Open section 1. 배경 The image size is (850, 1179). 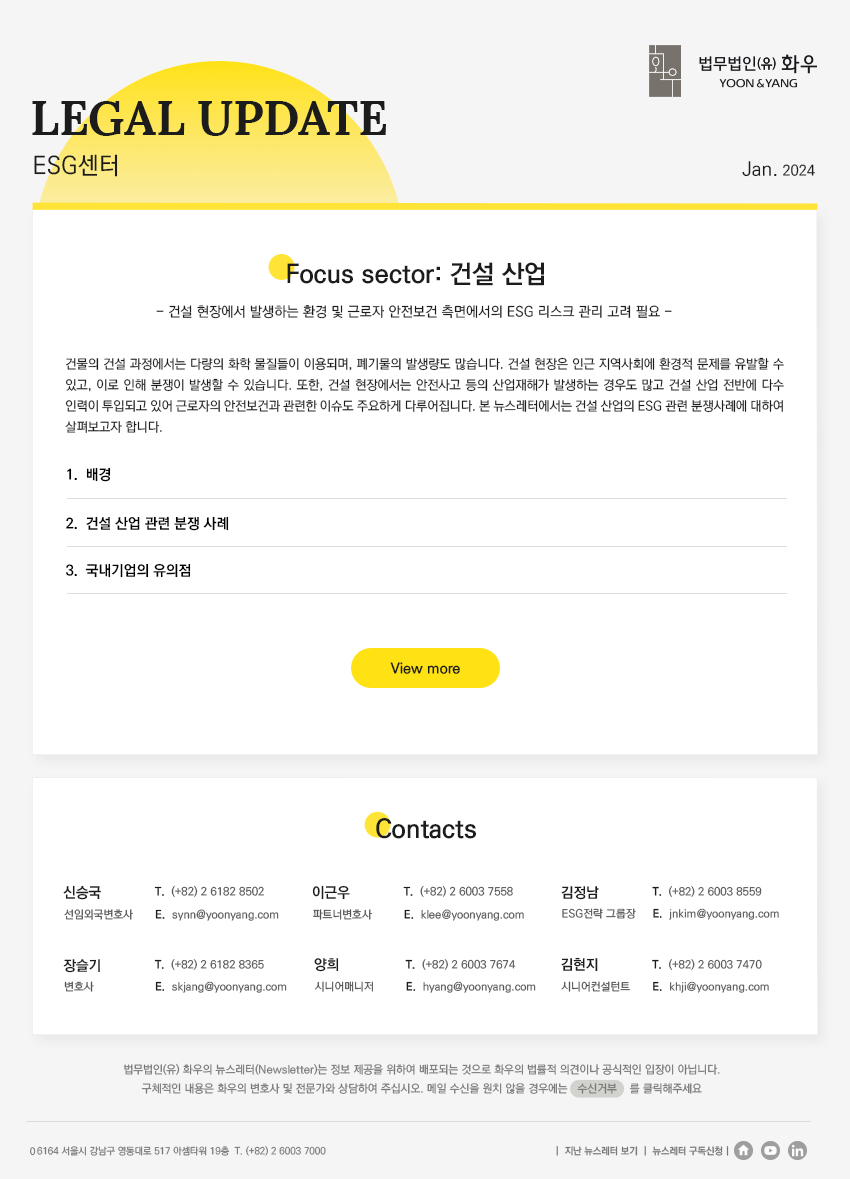tap(88, 475)
